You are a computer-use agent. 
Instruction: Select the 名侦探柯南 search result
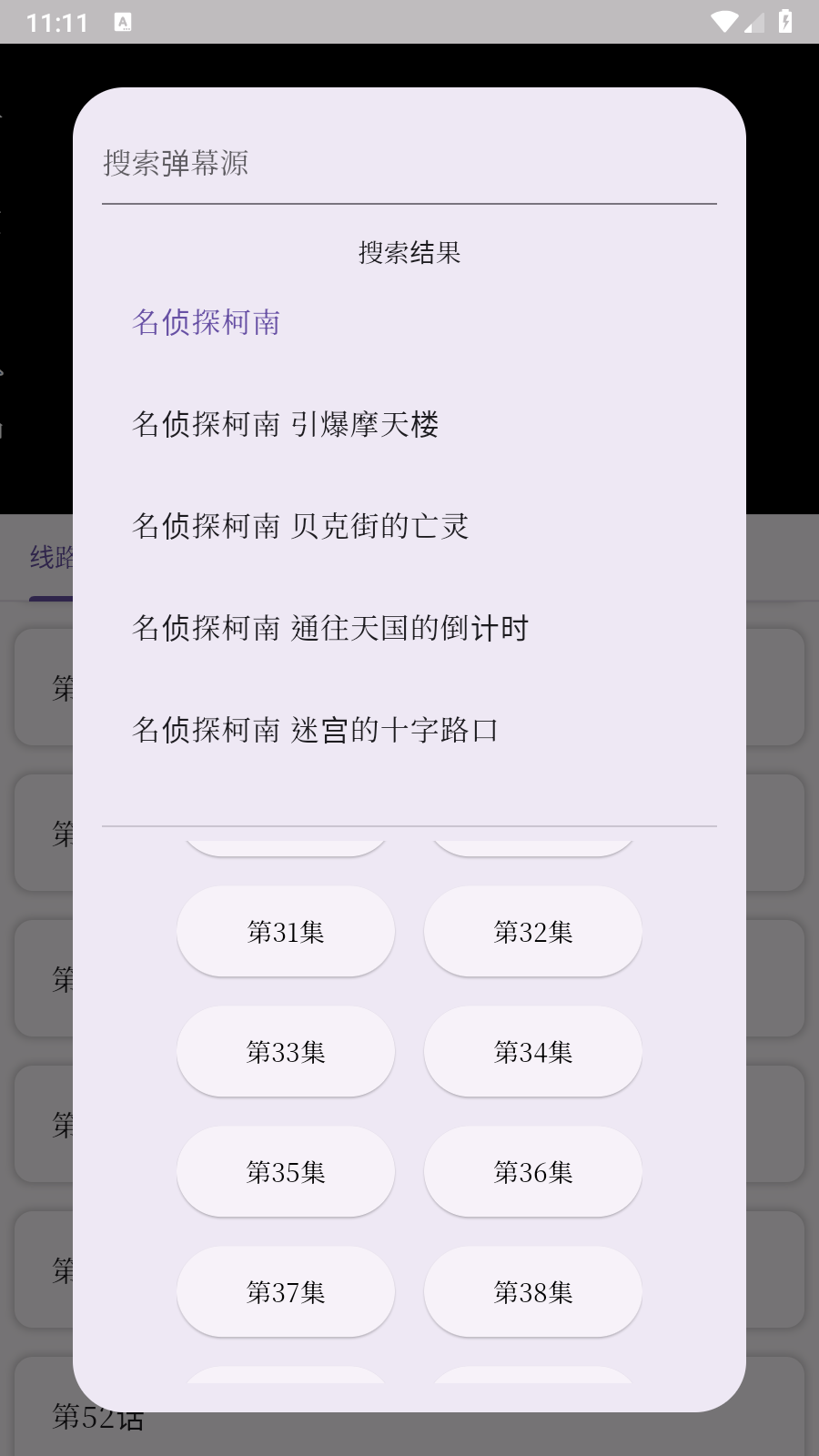click(x=409, y=322)
